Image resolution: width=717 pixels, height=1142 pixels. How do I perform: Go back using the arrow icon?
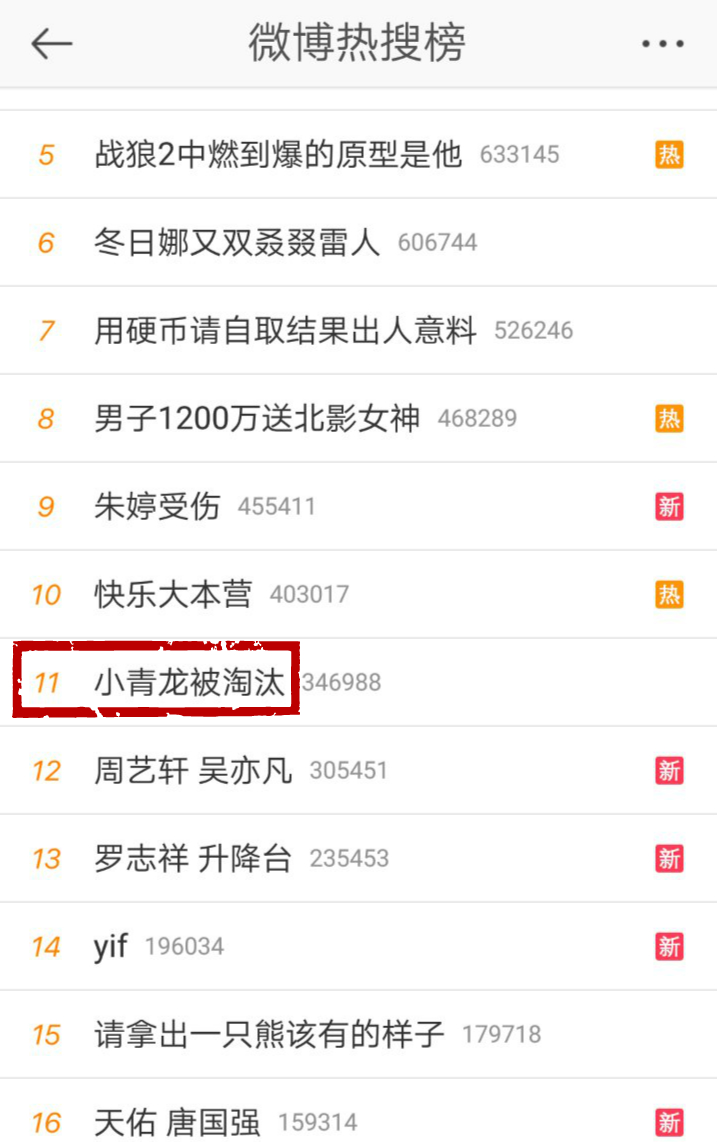[51, 44]
